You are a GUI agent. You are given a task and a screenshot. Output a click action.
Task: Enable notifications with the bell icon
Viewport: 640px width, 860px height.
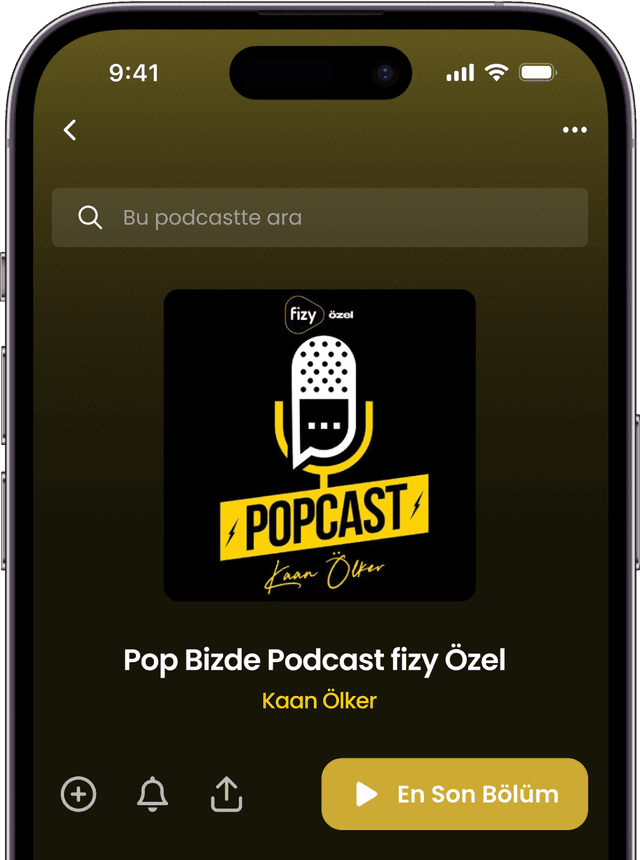tap(153, 794)
